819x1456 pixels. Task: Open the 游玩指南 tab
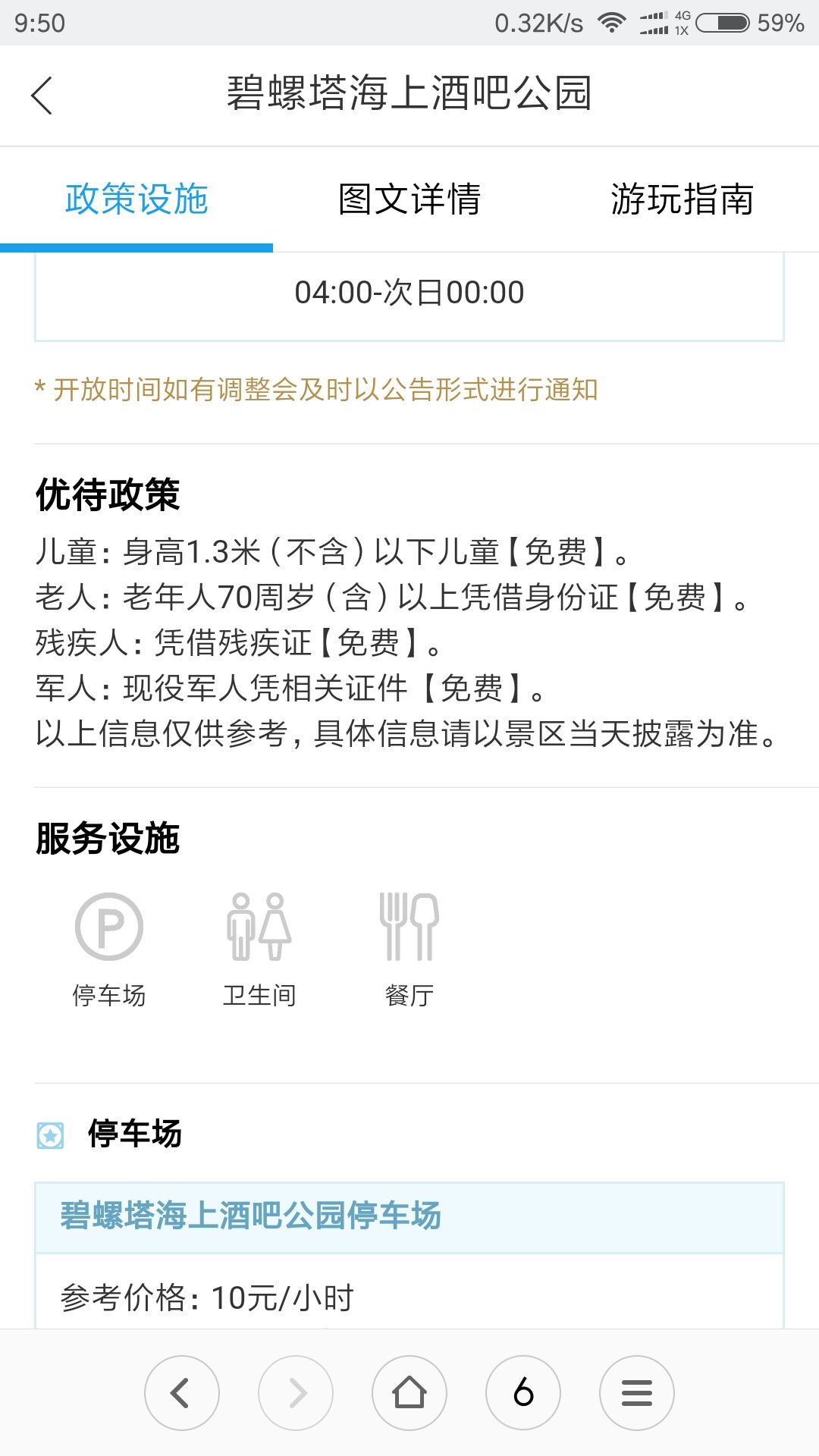(682, 199)
